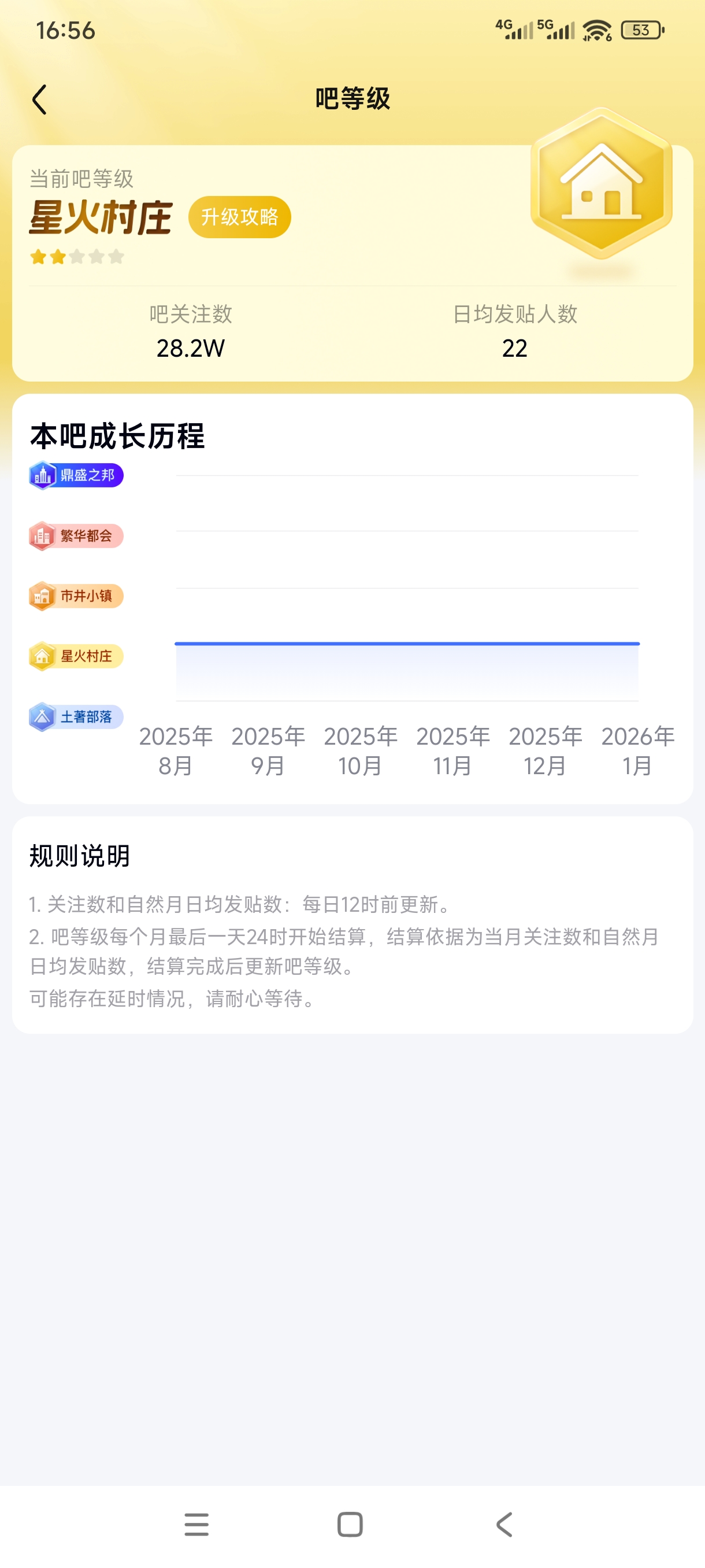Open recent apps from the navigation bar

(196, 1524)
